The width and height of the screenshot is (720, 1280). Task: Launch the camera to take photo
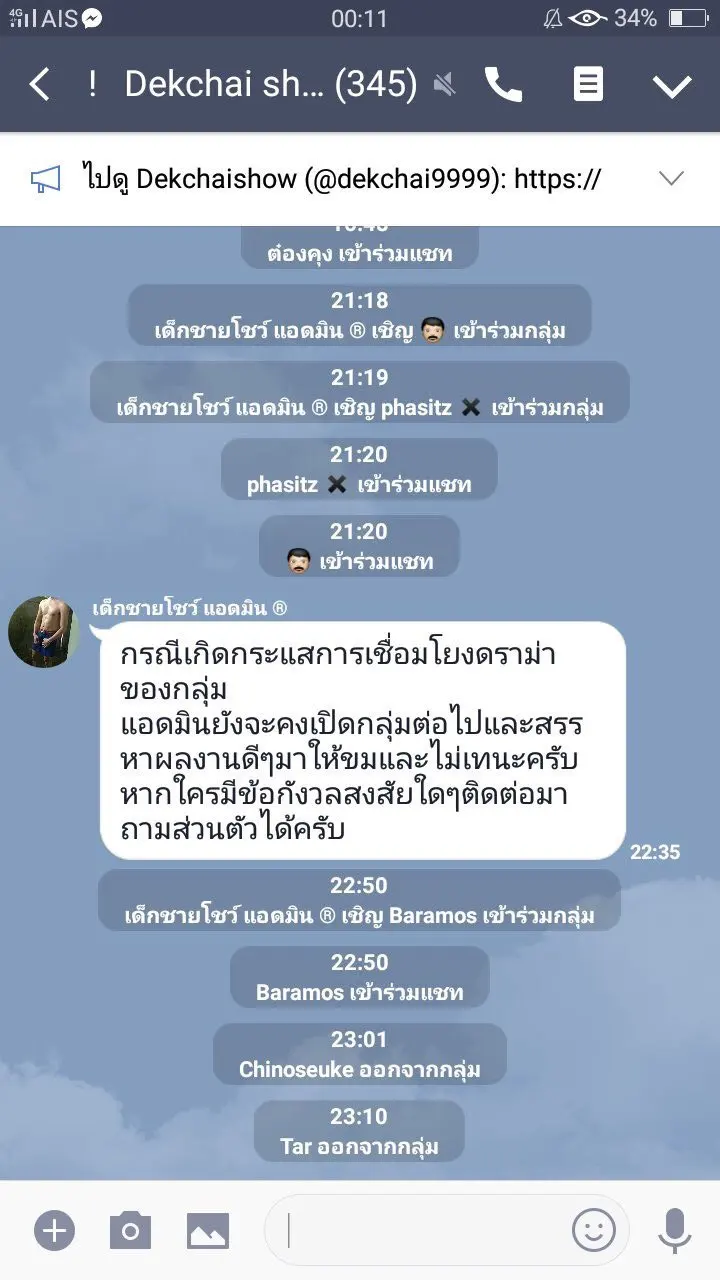(x=130, y=1230)
